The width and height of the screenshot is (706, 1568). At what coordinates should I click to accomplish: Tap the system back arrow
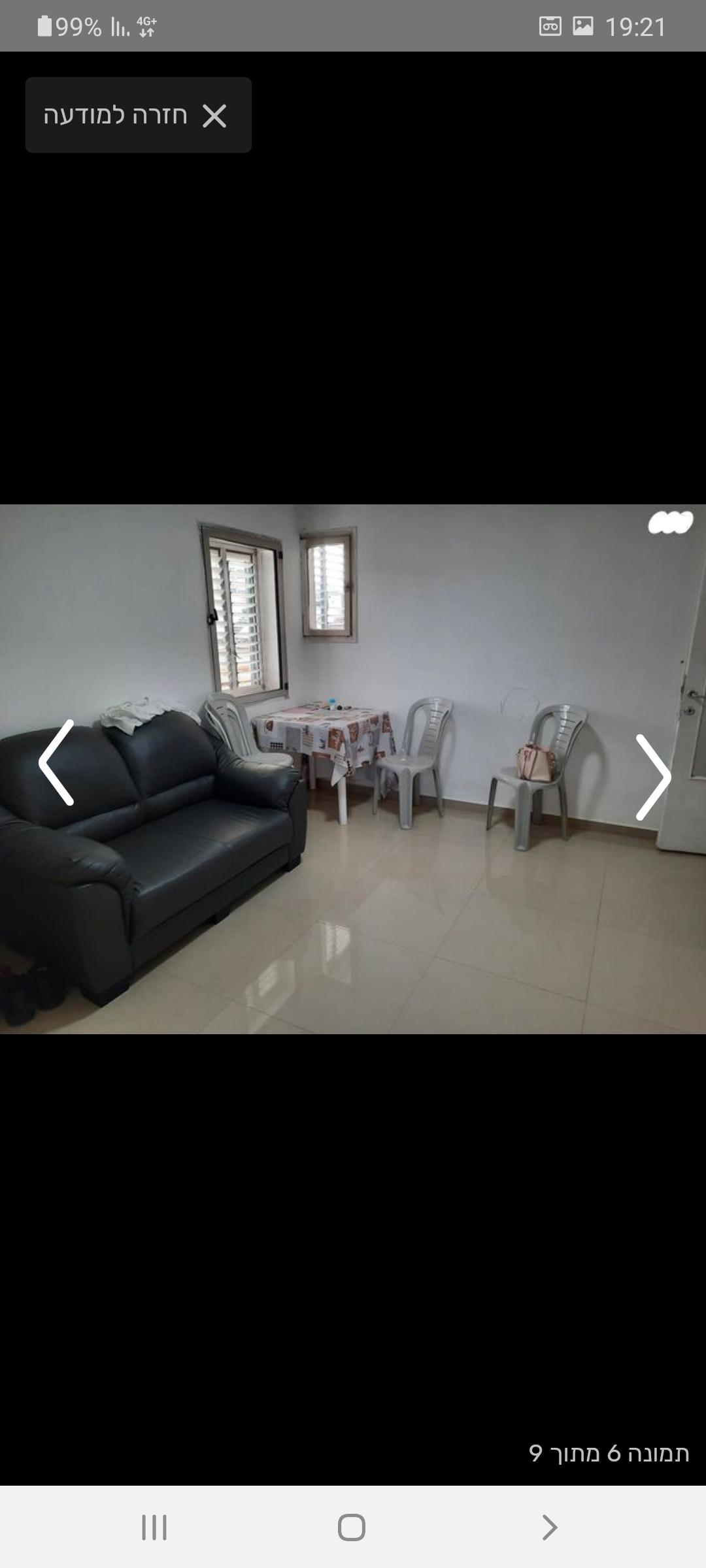click(549, 1527)
